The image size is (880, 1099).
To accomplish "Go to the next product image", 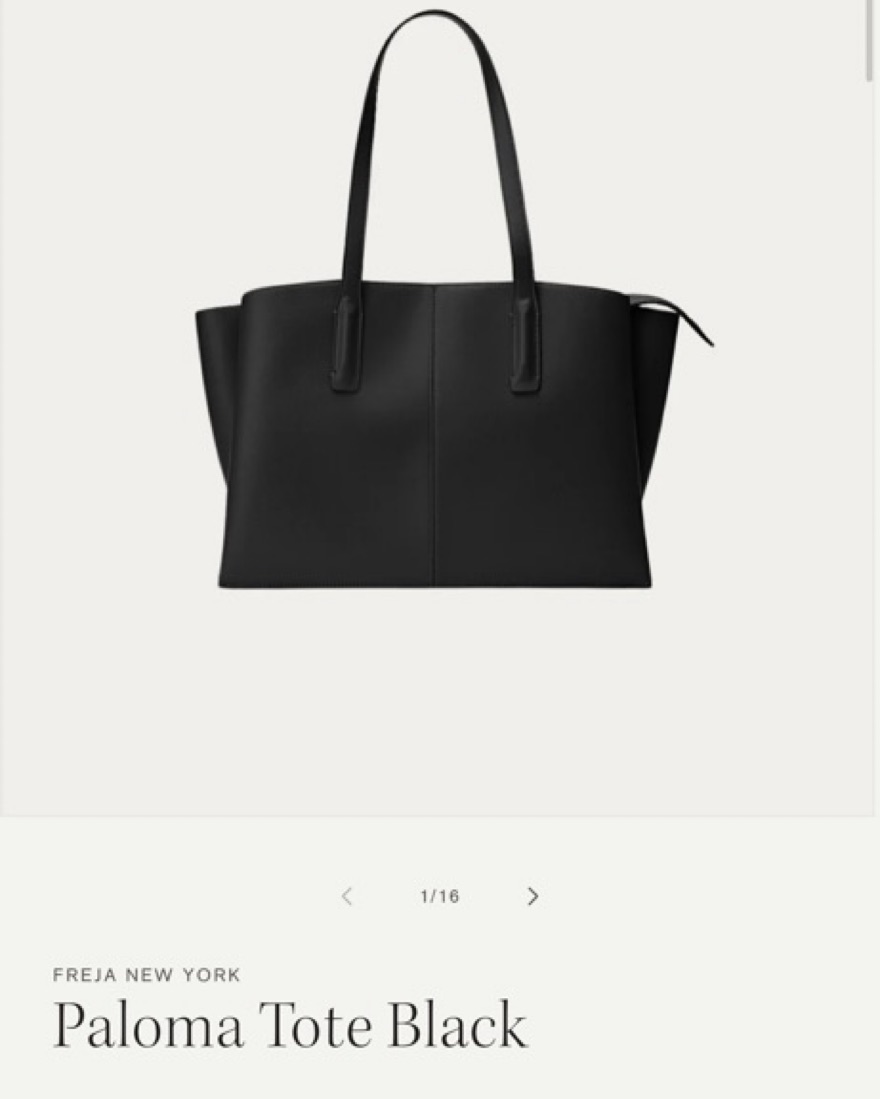I will [533, 896].
